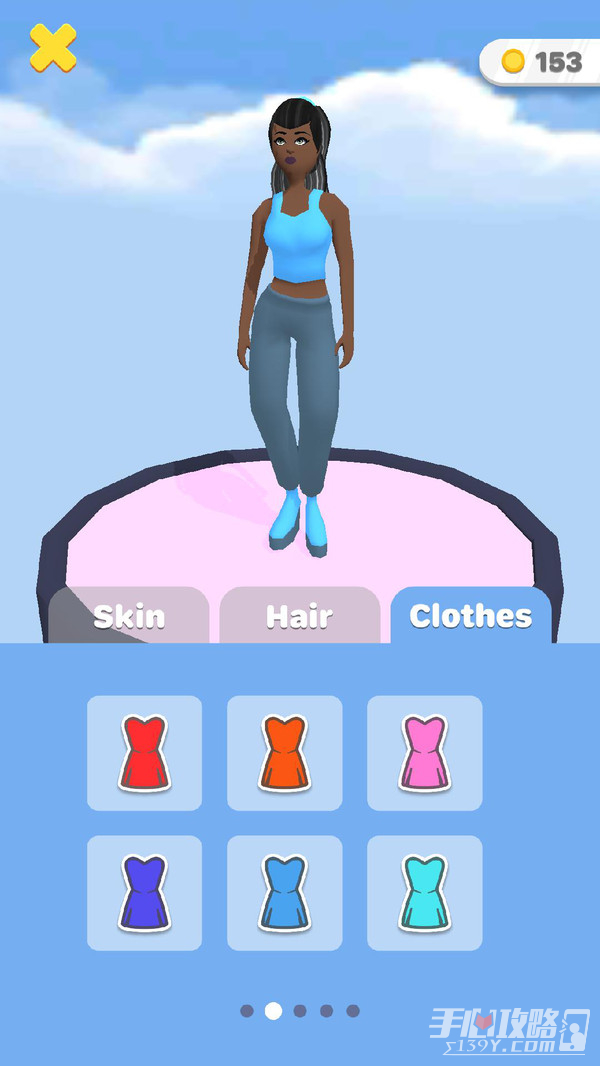
Task: Choose the red dress
Action: [x=144, y=753]
